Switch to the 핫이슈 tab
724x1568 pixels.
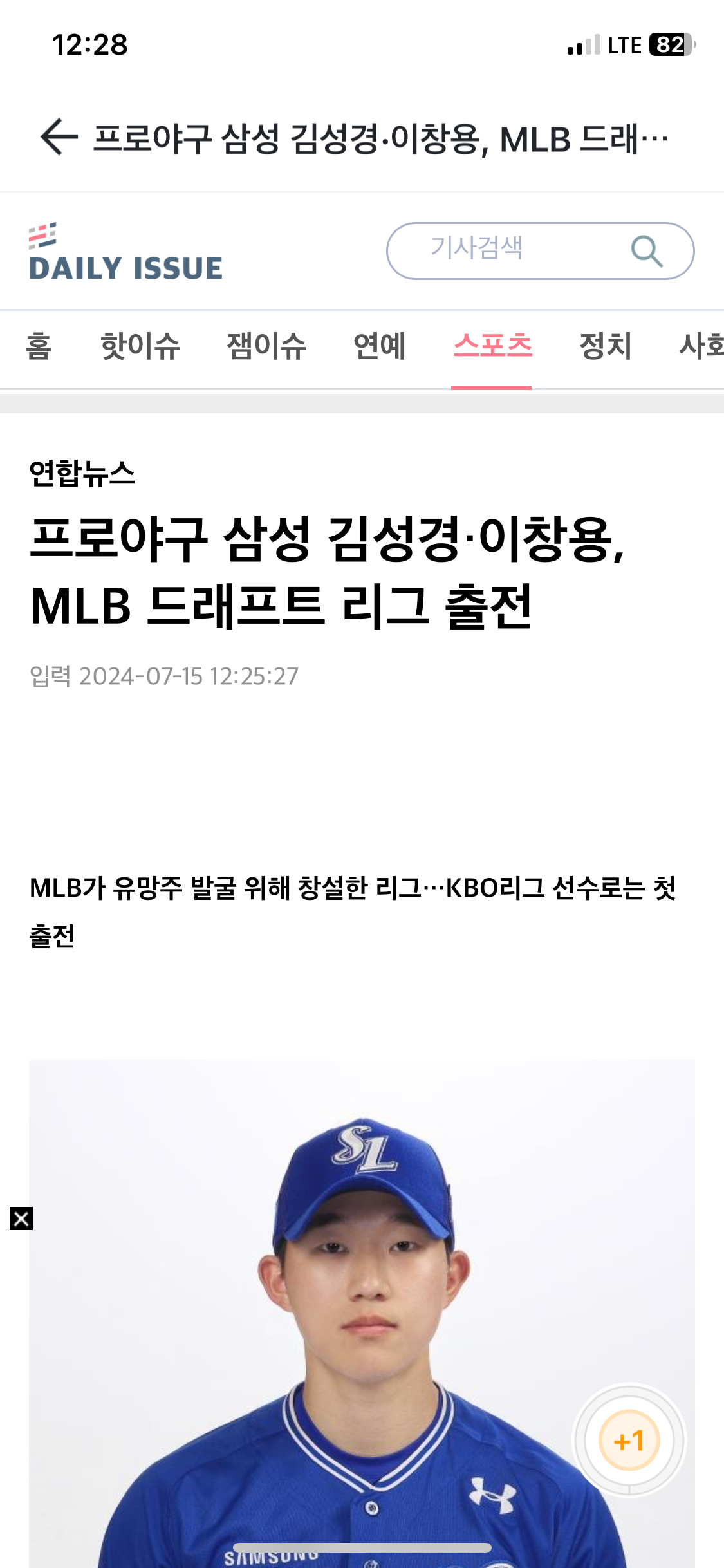[x=140, y=346]
